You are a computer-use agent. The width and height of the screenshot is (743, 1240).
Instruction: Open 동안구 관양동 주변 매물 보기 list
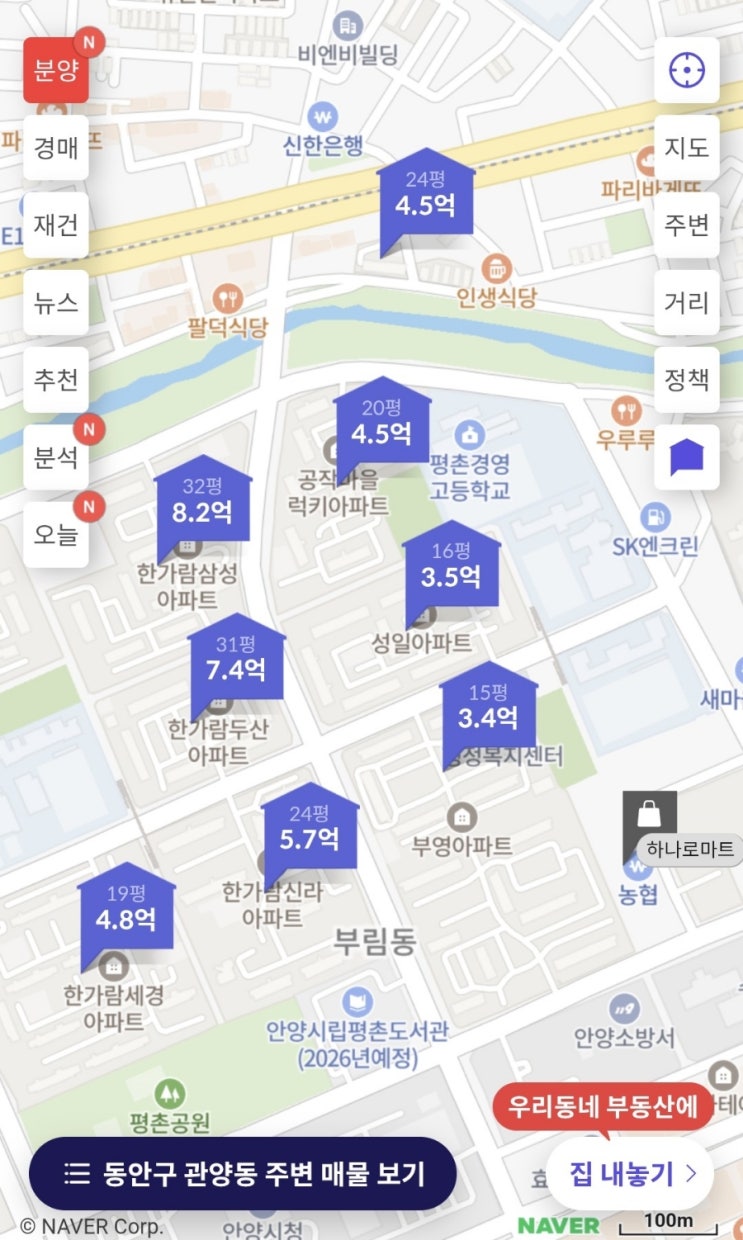click(x=243, y=1173)
